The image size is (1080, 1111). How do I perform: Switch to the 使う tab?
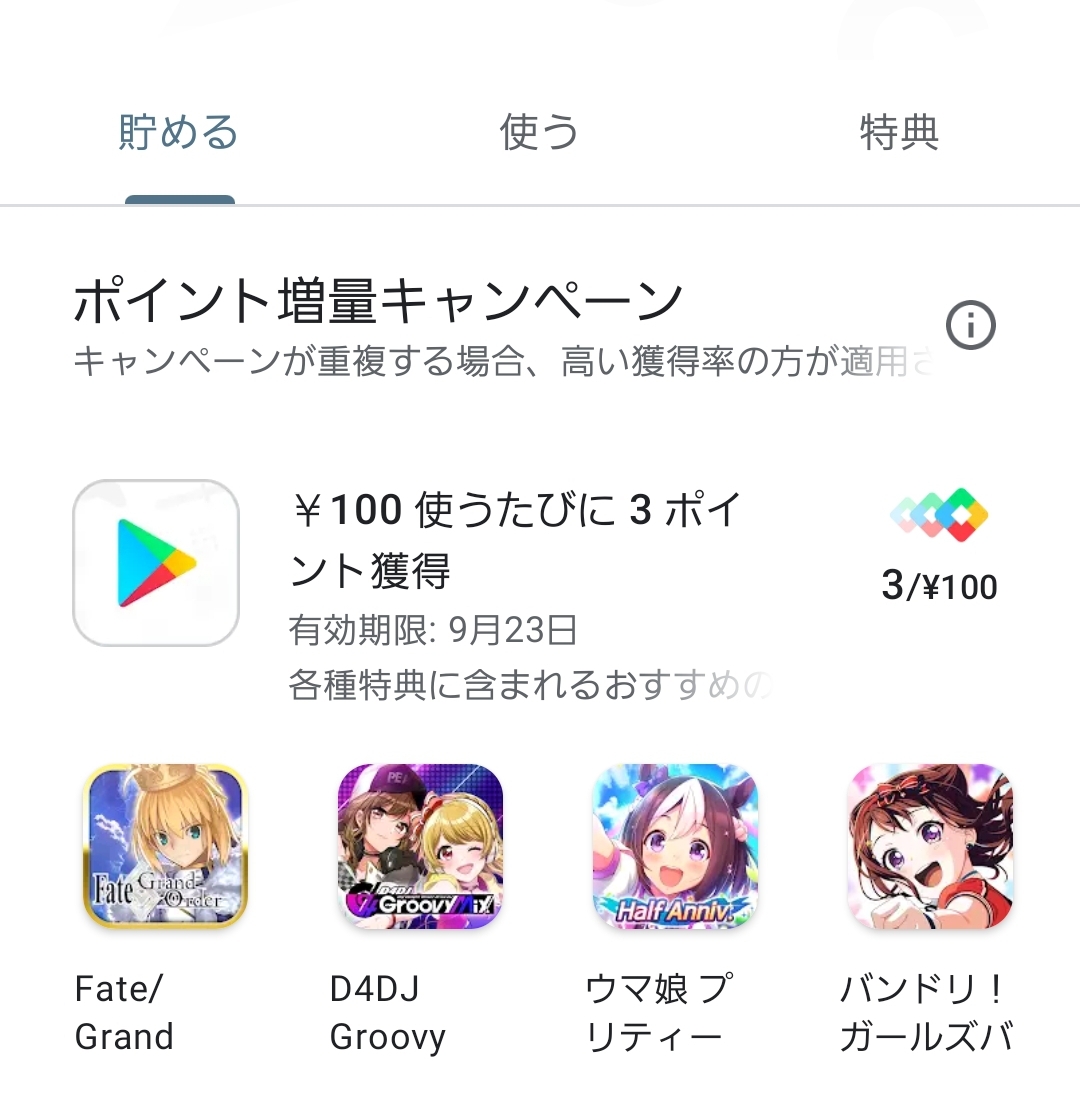click(539, 133)
